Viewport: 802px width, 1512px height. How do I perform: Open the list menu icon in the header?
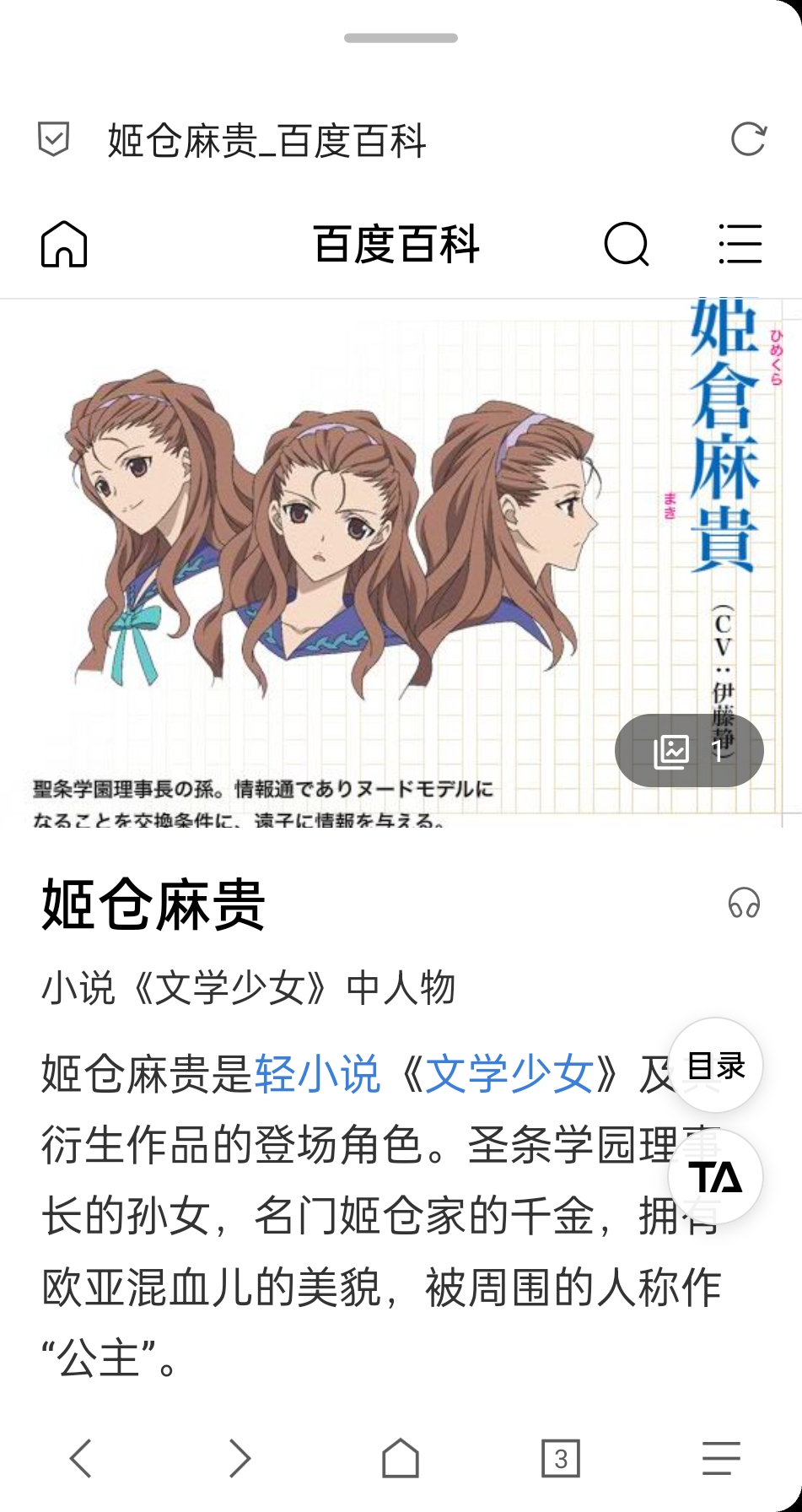click(x=740, y=245)
